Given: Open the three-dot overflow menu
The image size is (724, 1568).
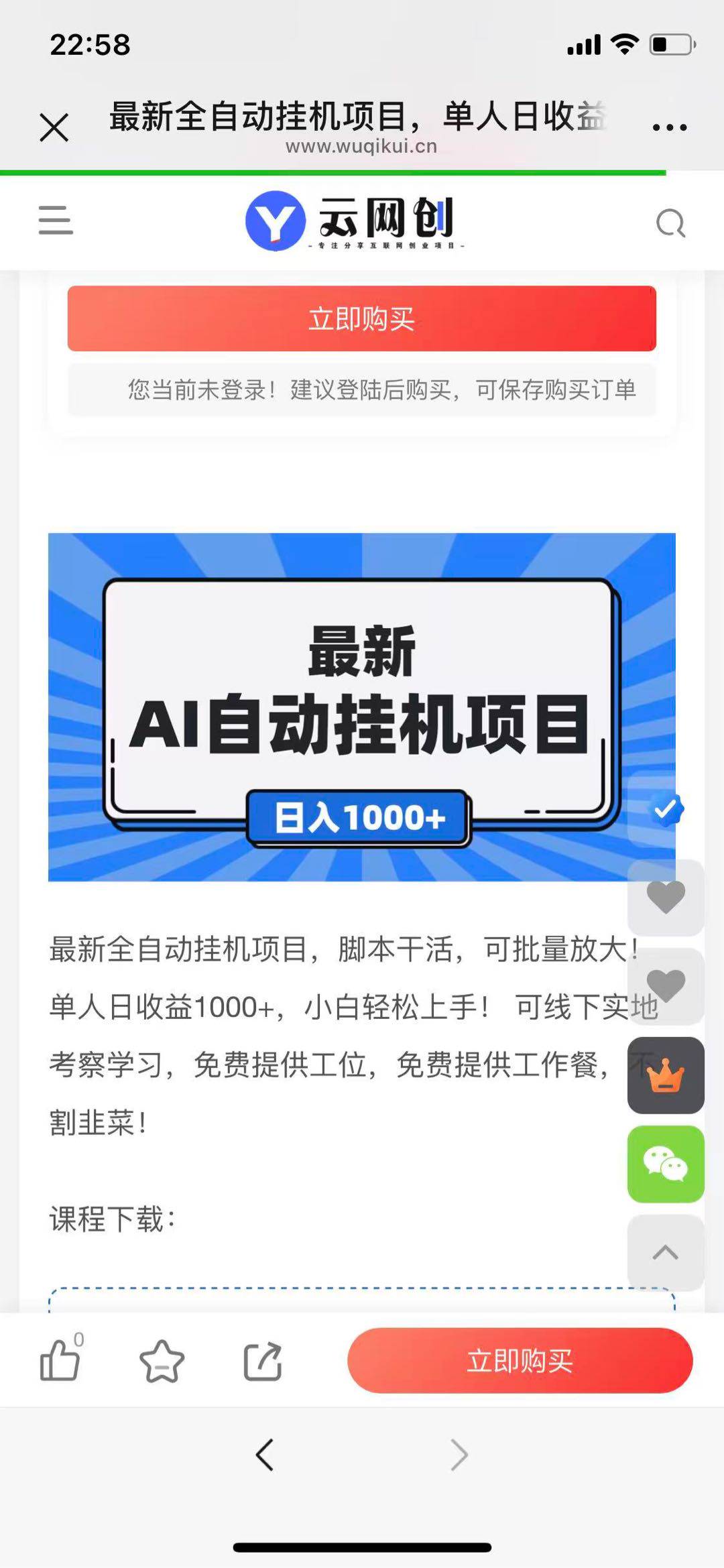Looking at the screenshot, I should pyautogui.click(x=669, y=127).
